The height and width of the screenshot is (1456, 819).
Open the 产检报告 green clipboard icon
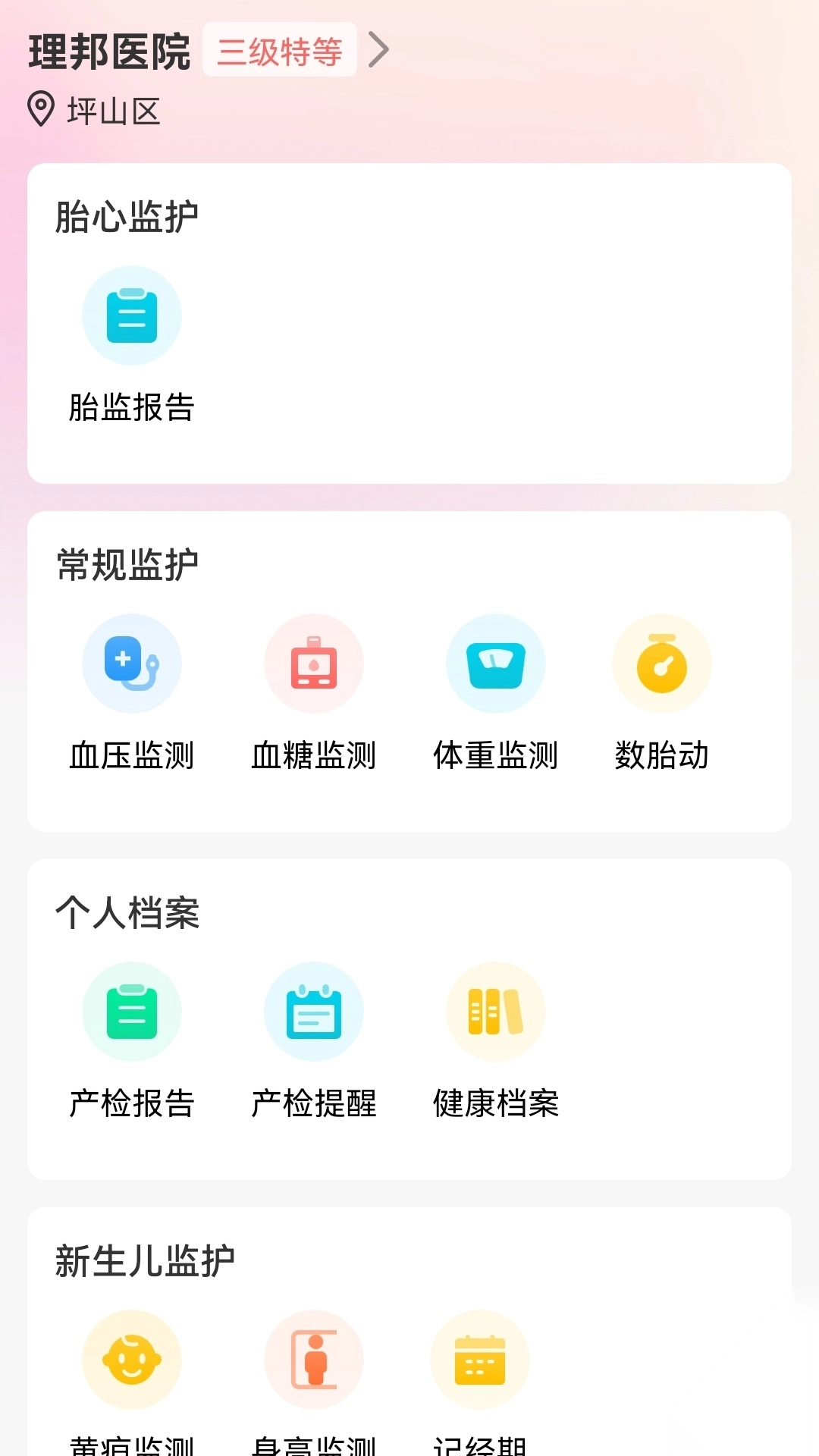point(131,1012)
